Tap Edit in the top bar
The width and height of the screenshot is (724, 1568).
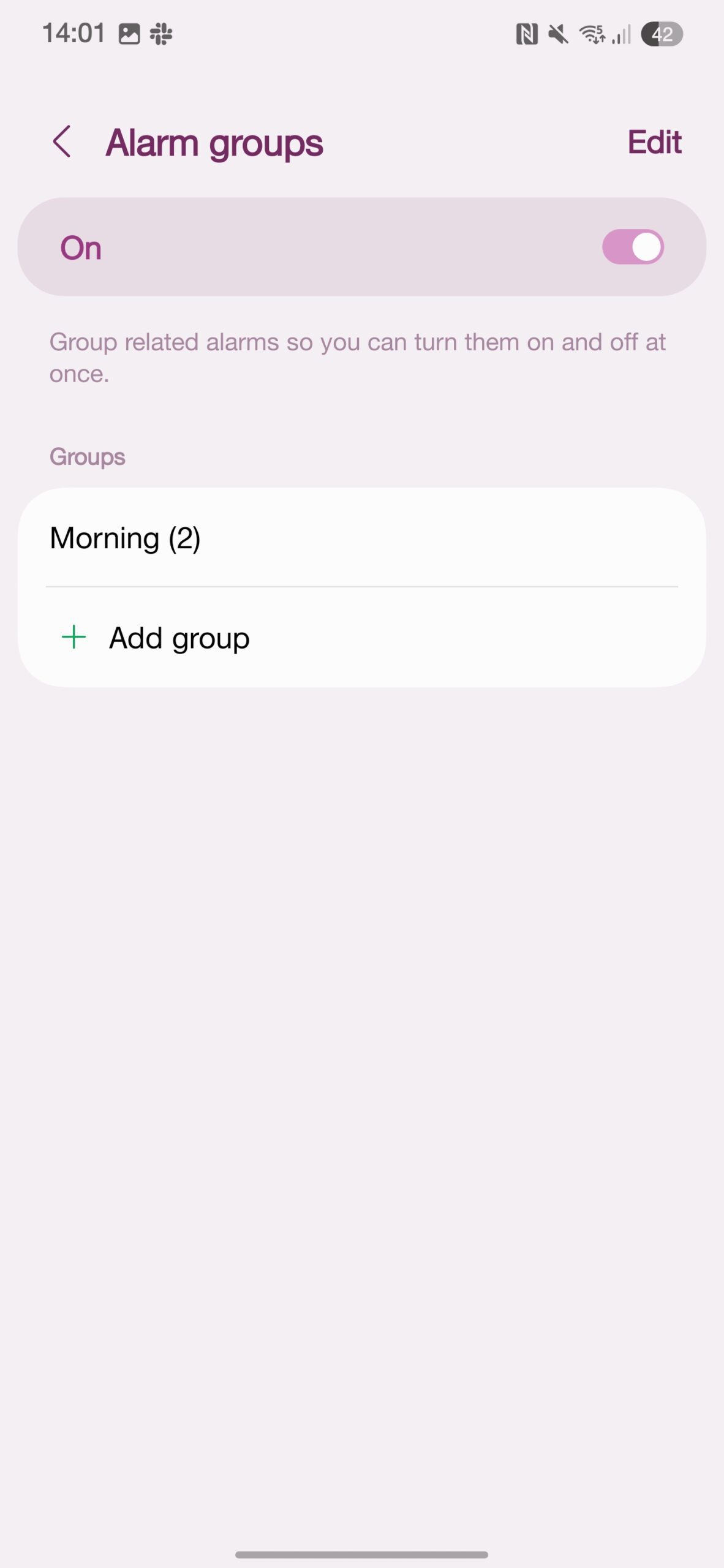654,142
